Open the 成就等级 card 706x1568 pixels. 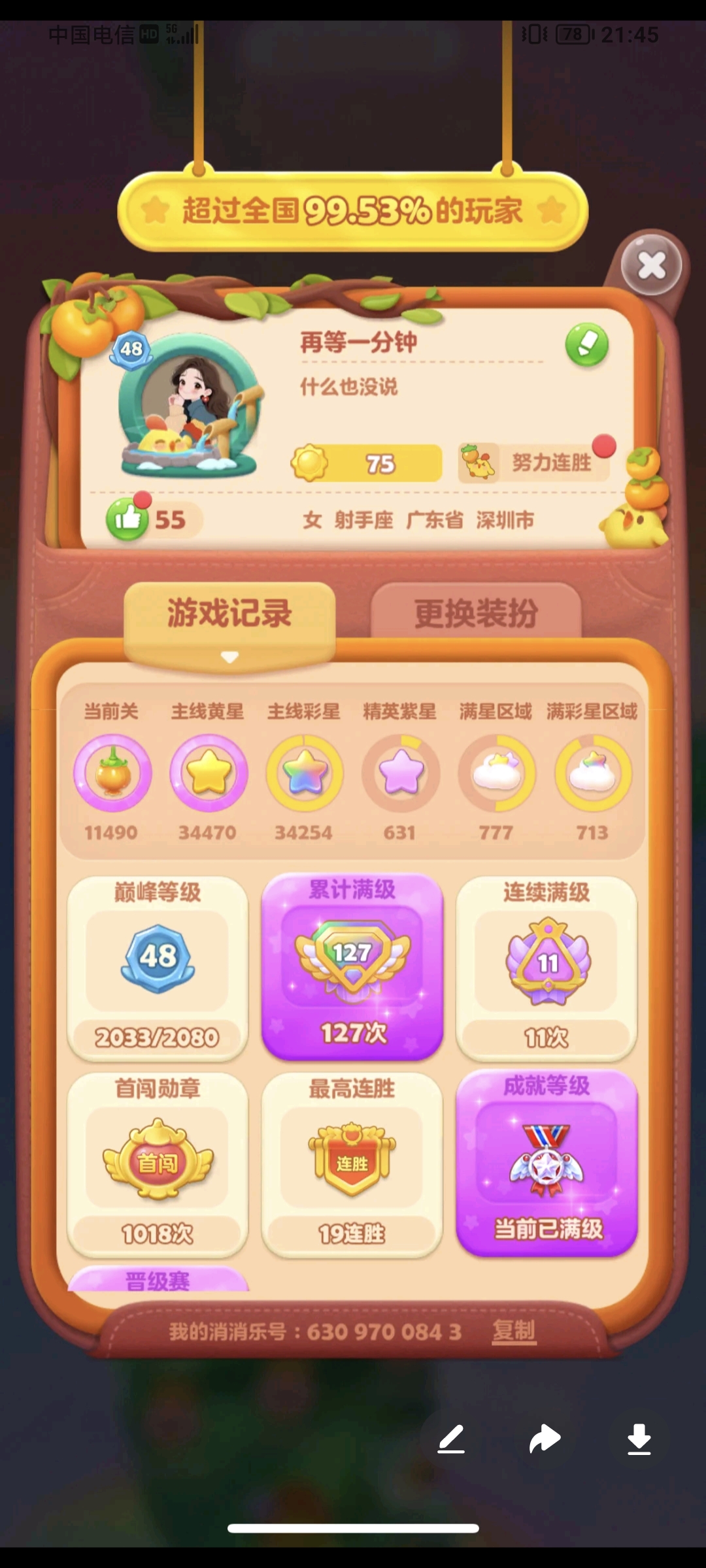coord(546,1164)
